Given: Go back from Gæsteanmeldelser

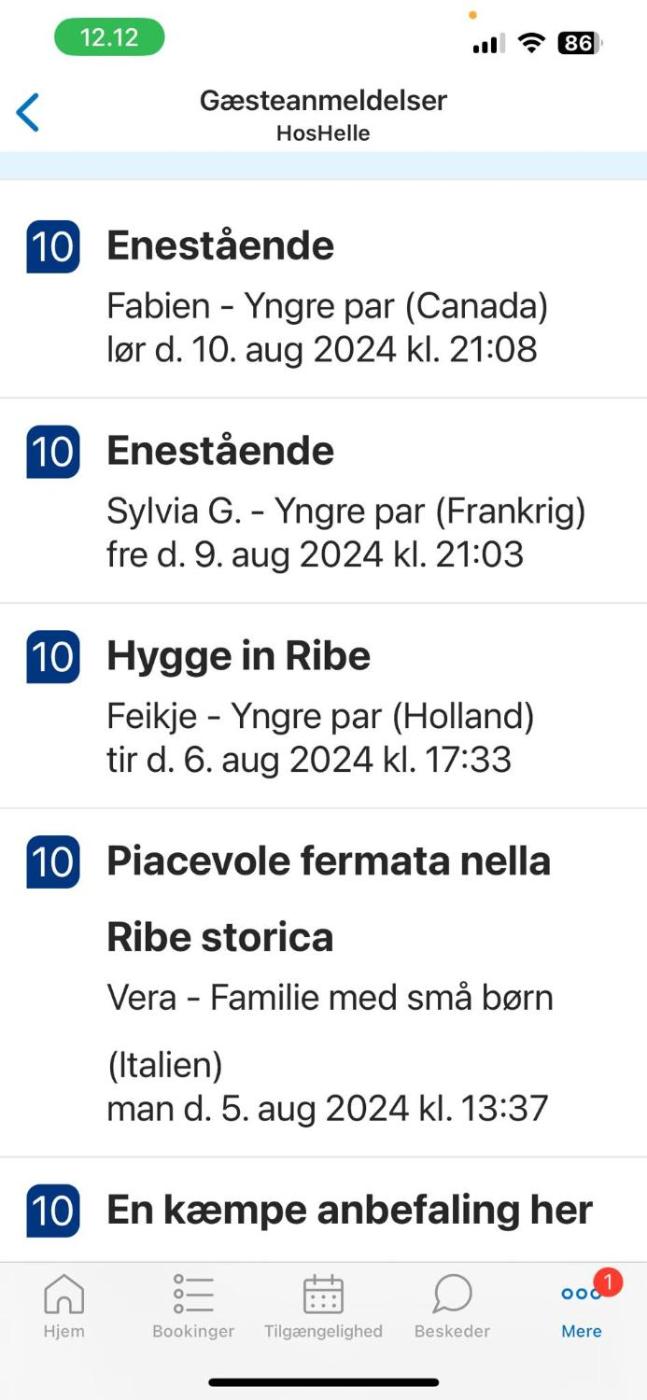Looking at the screenshot, I should [28, 112].
